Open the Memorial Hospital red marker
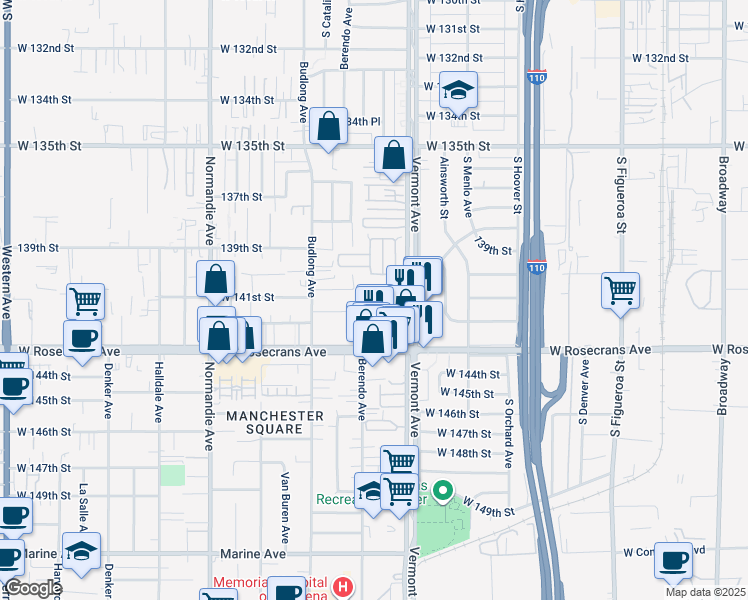Viewport: 748px width, 600px height. click(343, 586)
